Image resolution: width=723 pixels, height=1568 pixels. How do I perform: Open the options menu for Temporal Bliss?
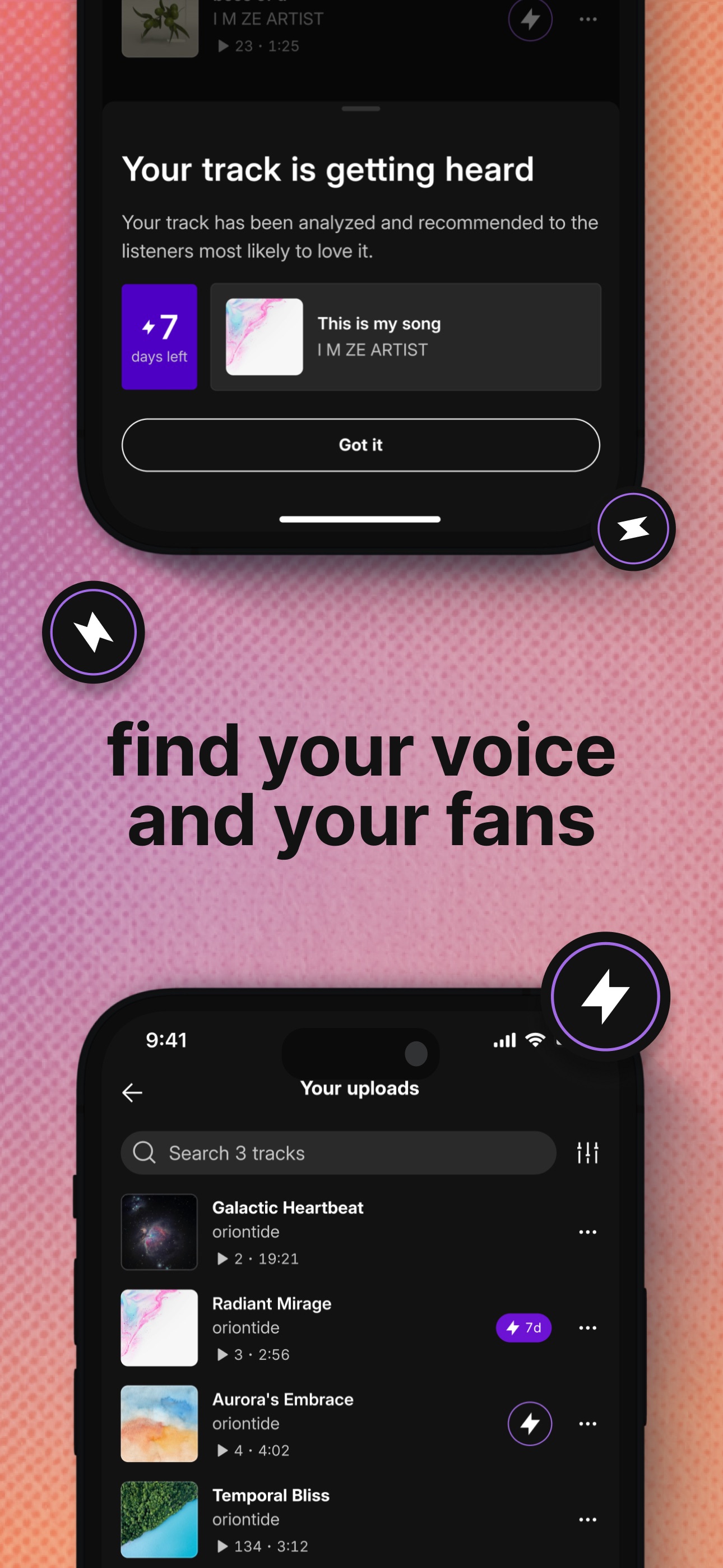click(587, 1519)
